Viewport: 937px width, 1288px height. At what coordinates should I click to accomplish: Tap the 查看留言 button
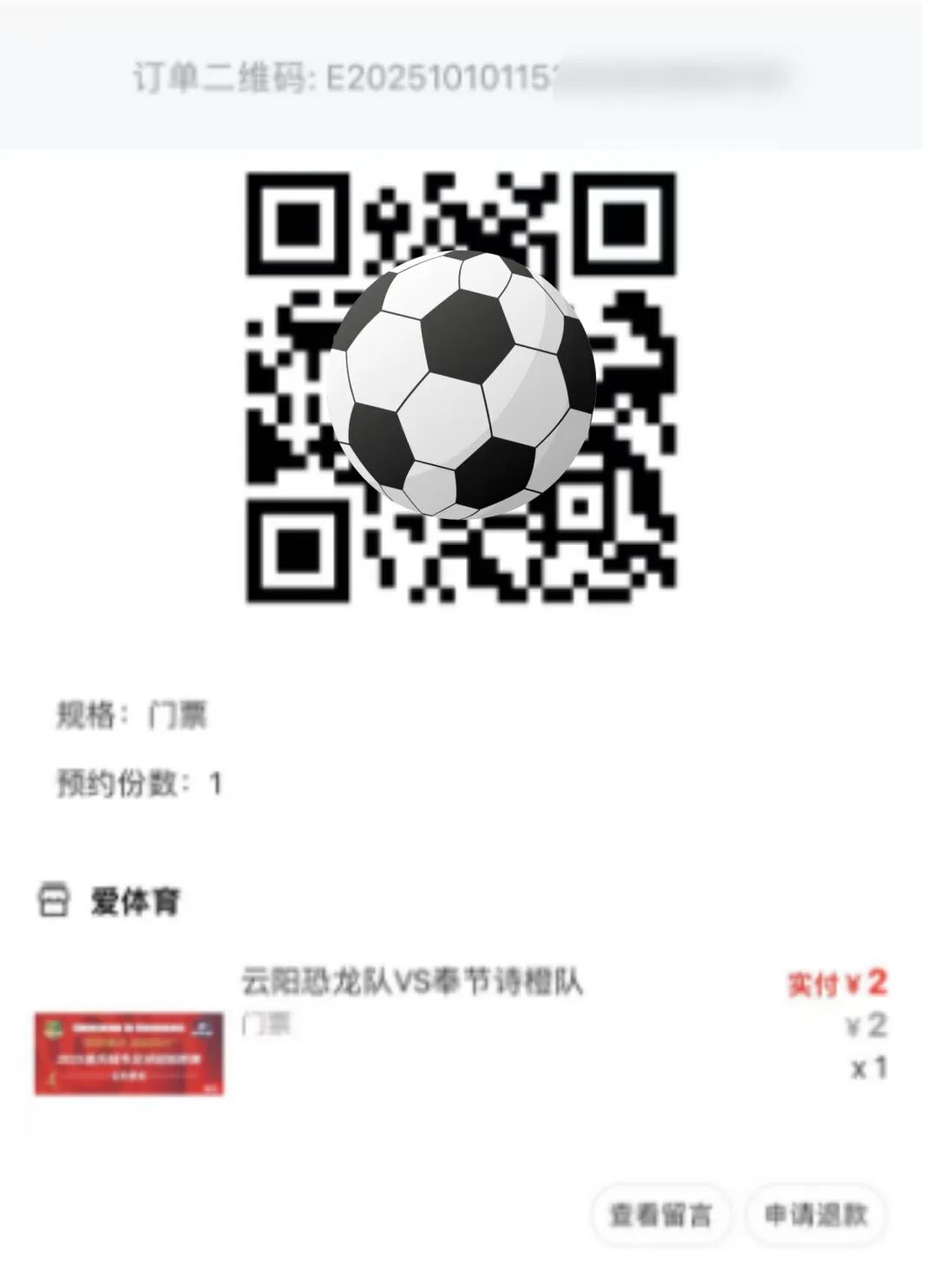[x=660, y=1215]
